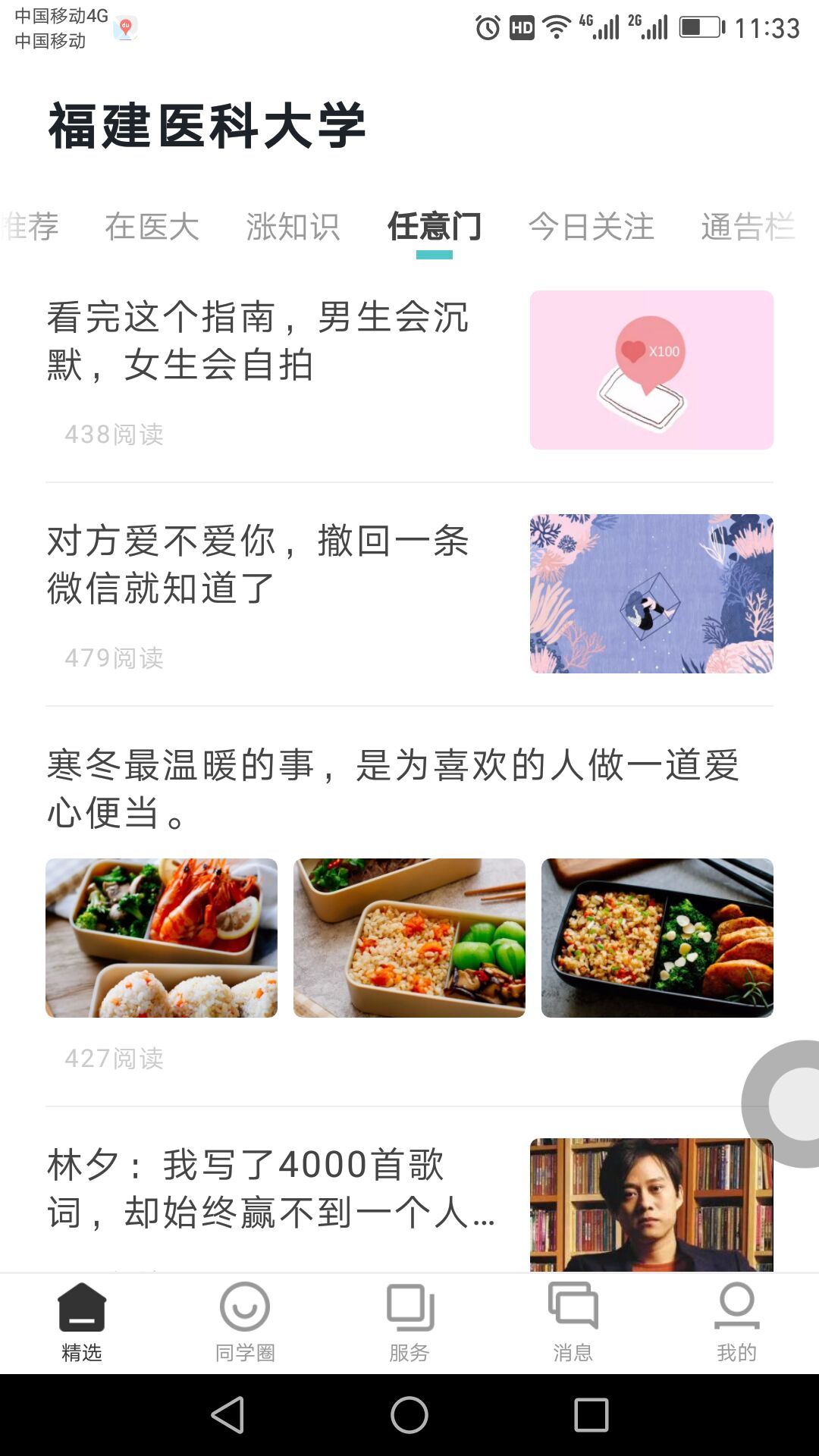Viewport: 819px width, 1456px height.
Task: Go to the system home screen
Action: [409, 1415]
